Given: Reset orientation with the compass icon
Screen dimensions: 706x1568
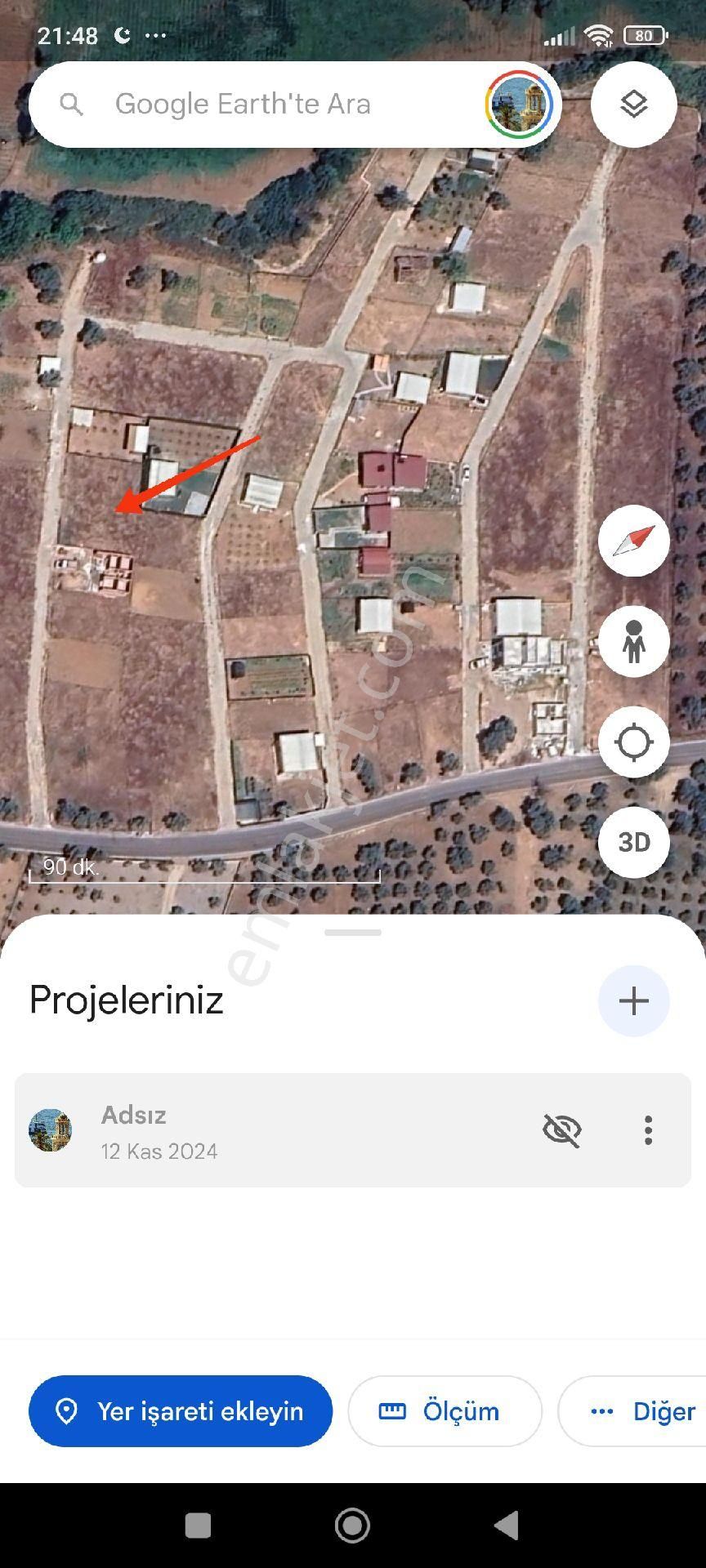Looking at the screenshot, I should [634, 540].
